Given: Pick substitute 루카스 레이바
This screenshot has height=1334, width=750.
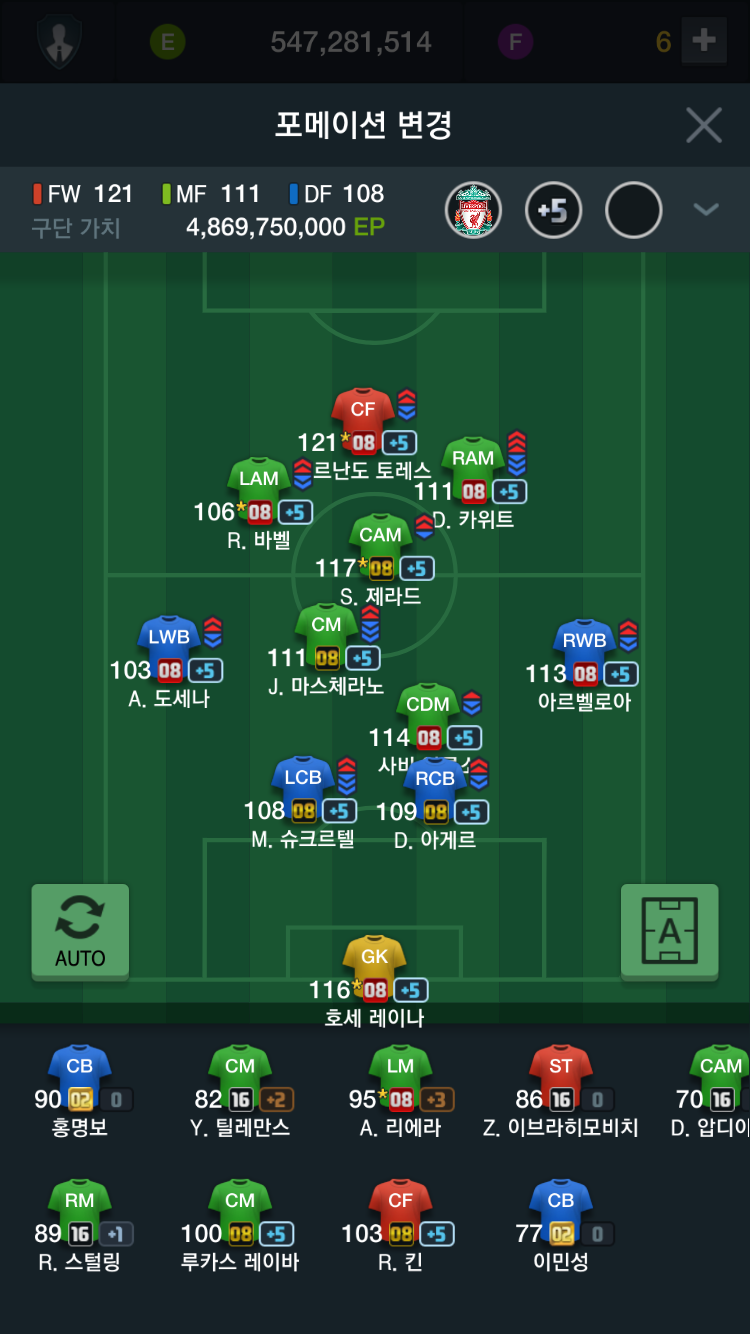Looking at the screenshot, I should click(240, 1226).
